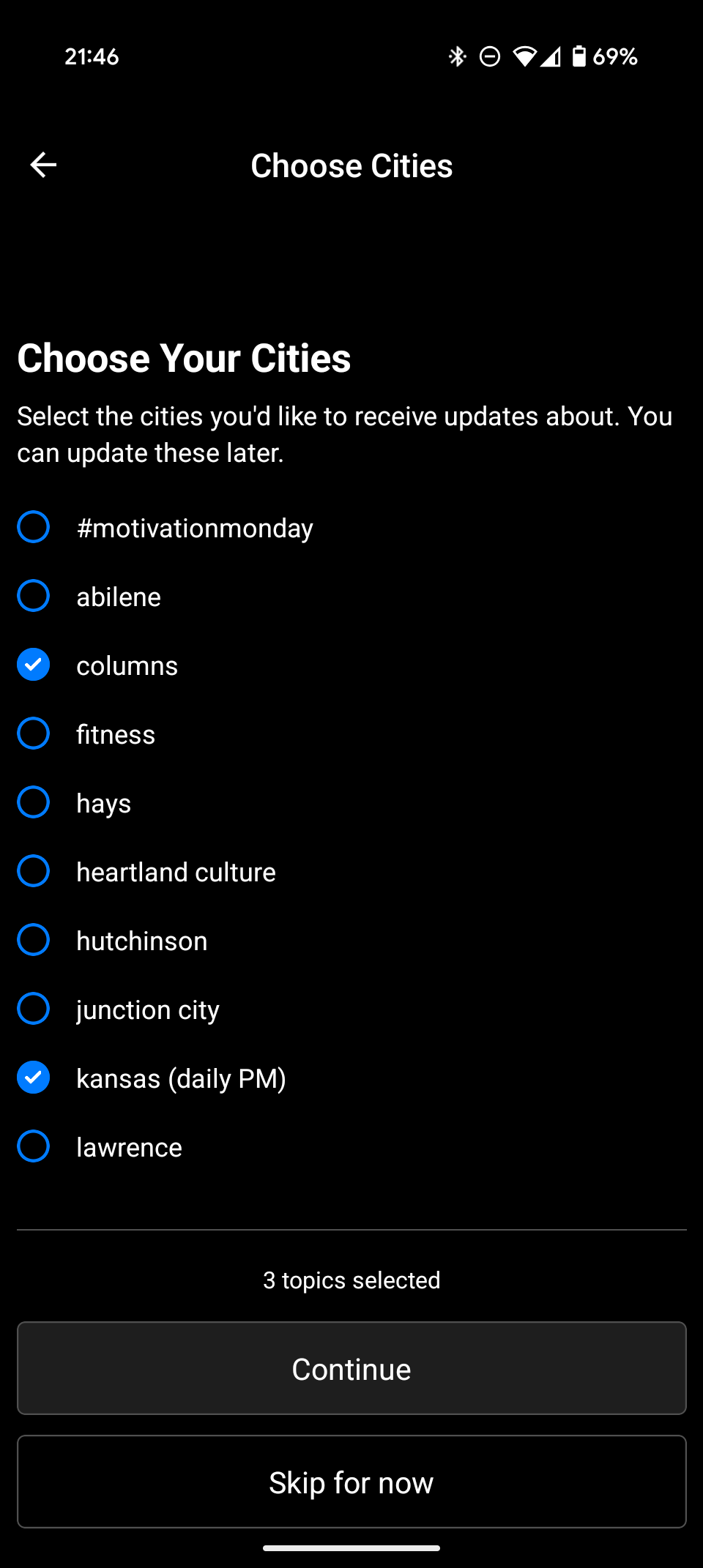703x1568 pixels.
Task: Tick the hays city option
Action: (x=34, y=802)
